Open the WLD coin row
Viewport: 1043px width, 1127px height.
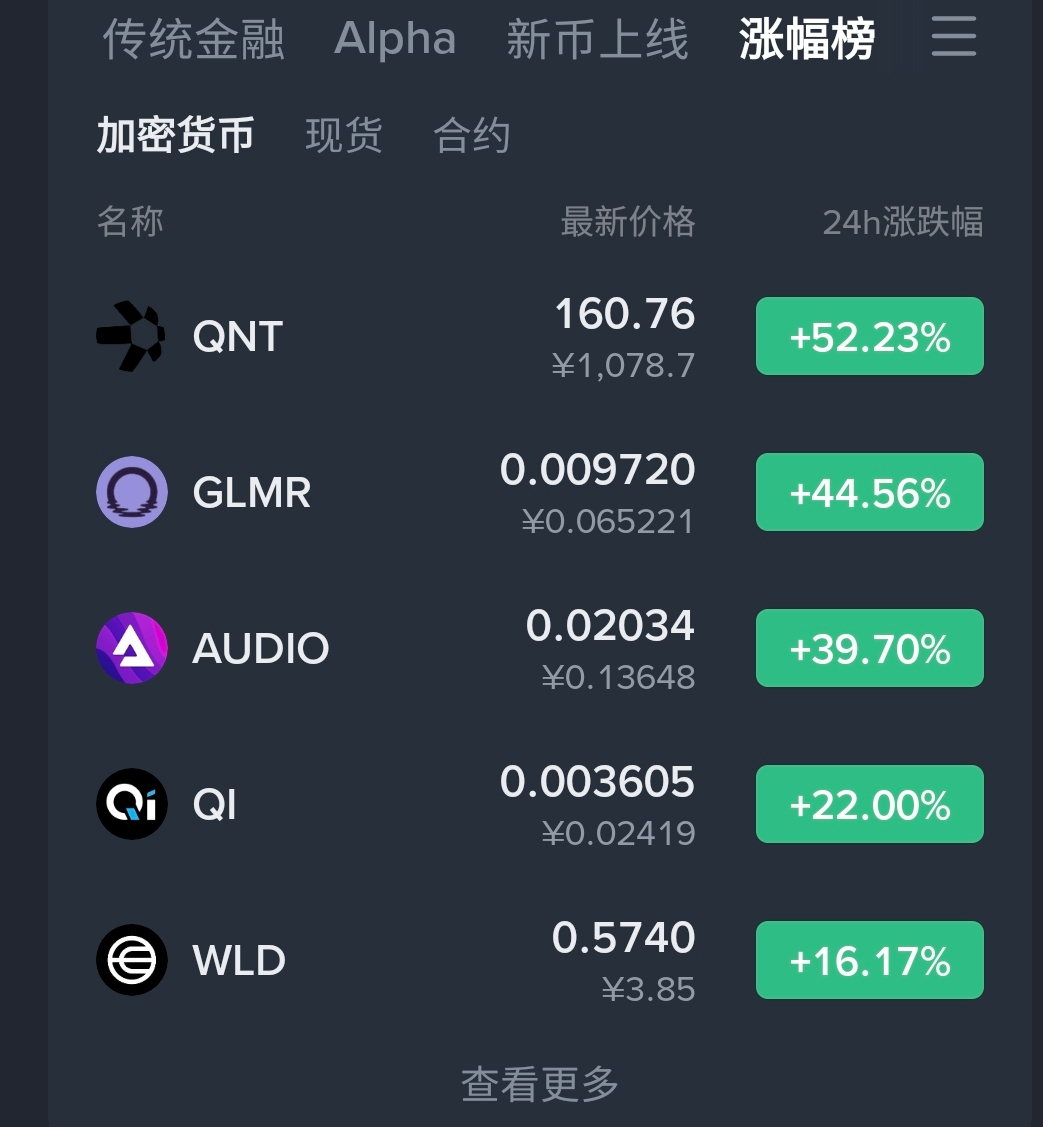[540, 960]
